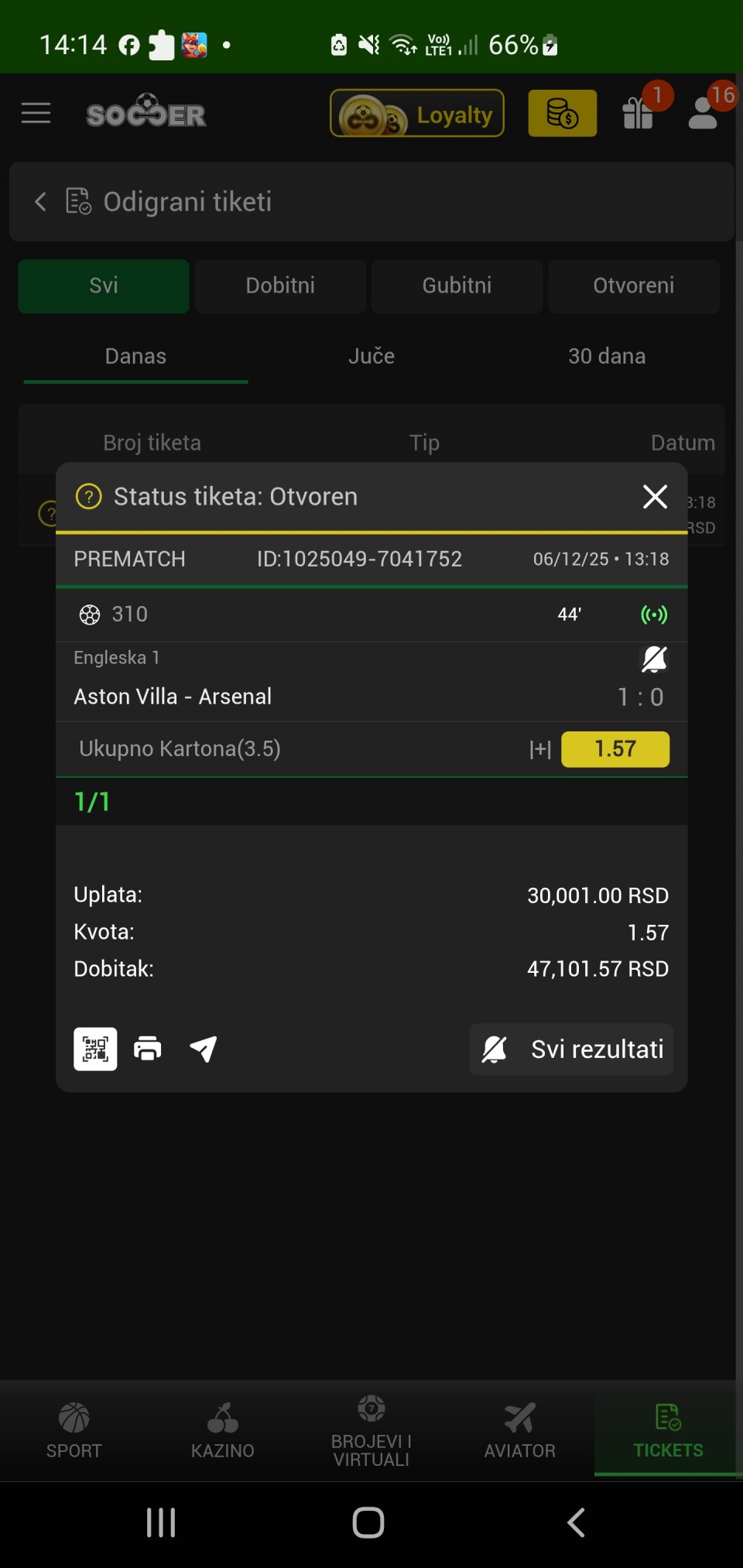
Task: Share the ticket via send icon
Action: (203, 1049)
